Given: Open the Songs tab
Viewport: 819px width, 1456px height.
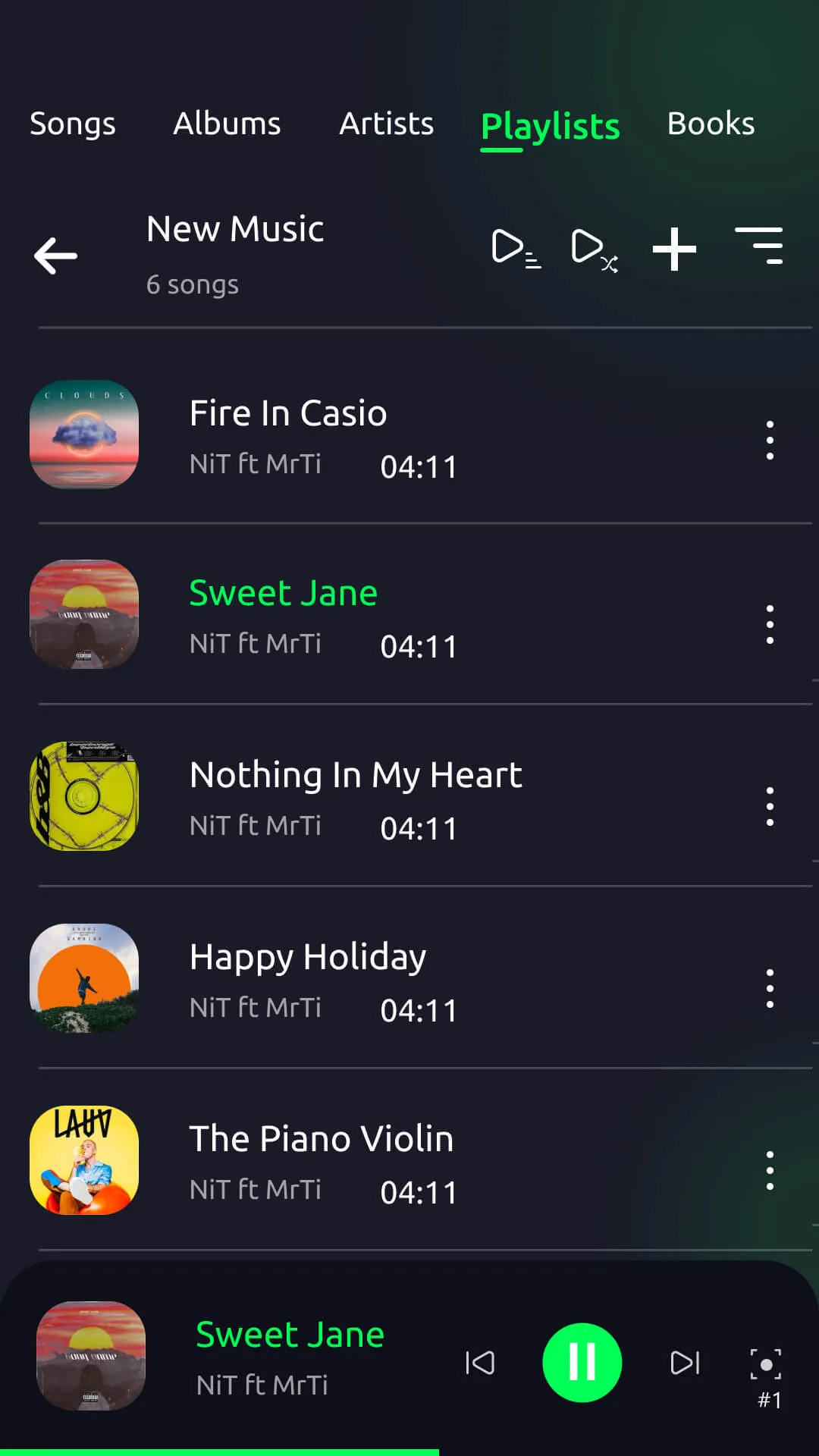Looking at the screenshot, I should [x=72, y=124].
